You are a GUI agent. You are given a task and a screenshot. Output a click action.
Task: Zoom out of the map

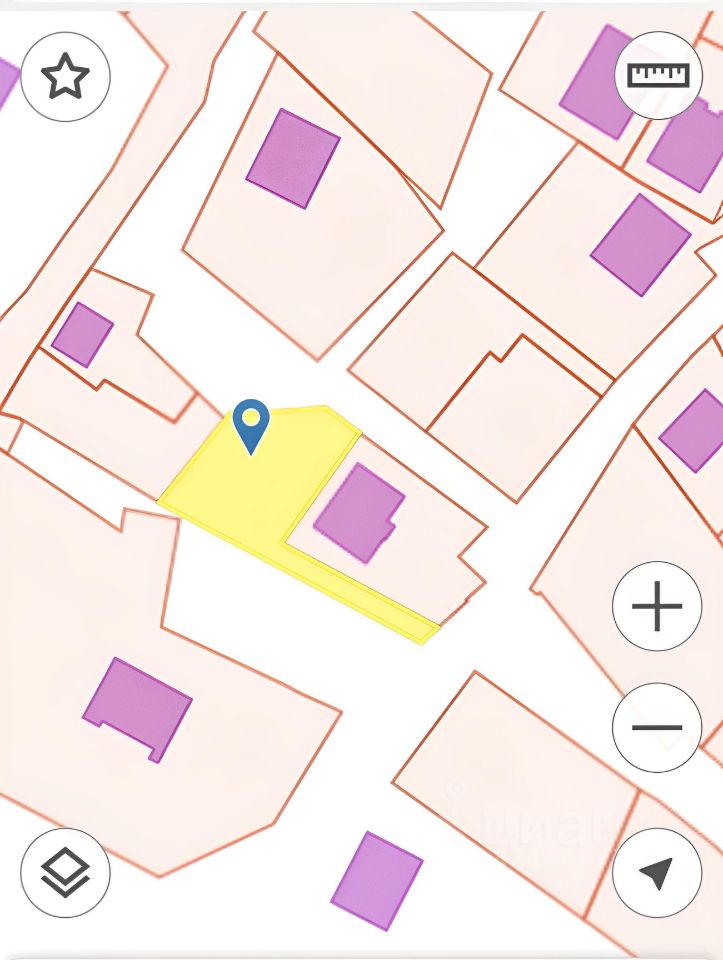[657, 727]
